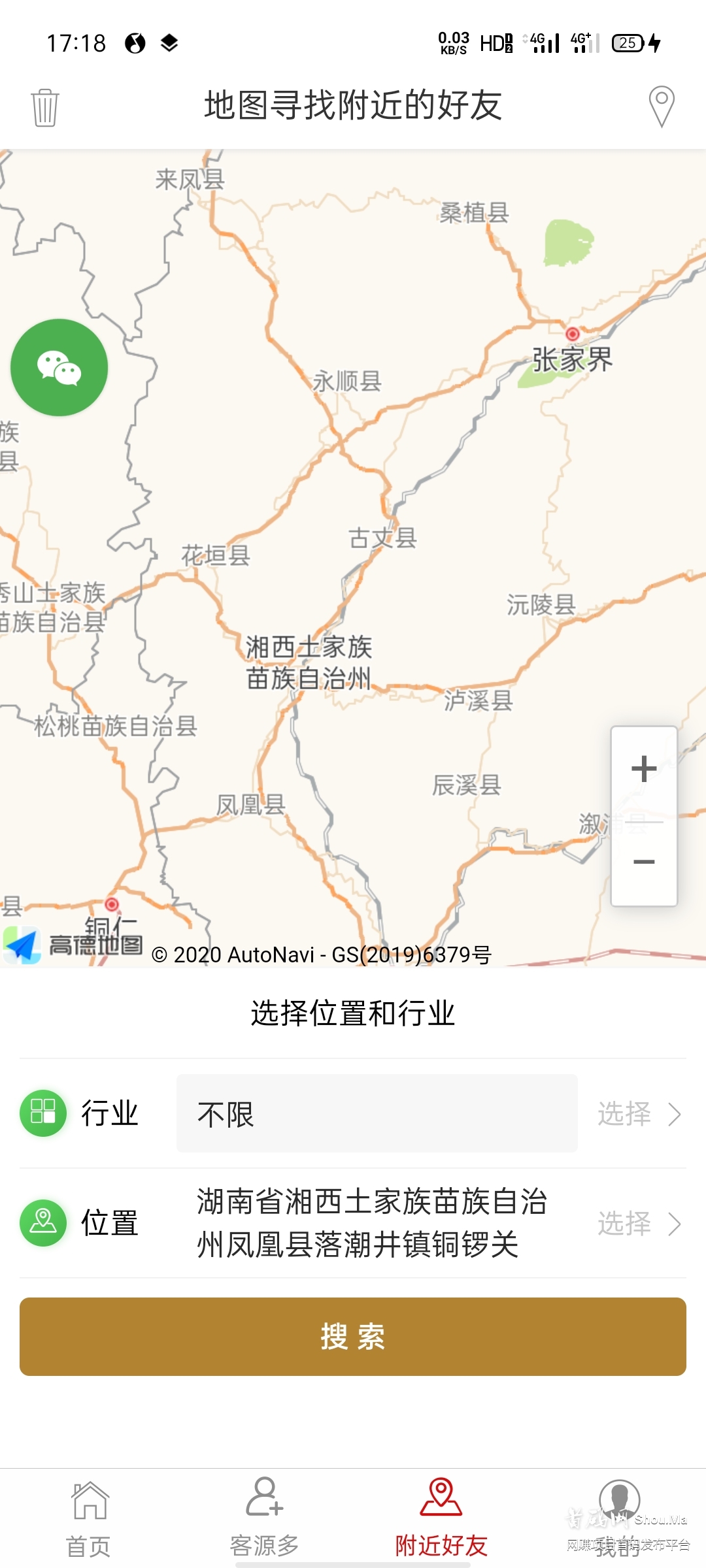Image resolution: width=706 pixels, height=1568 pixels.
Task: Switch to the 首页 tab
Action: point(88,1518)
